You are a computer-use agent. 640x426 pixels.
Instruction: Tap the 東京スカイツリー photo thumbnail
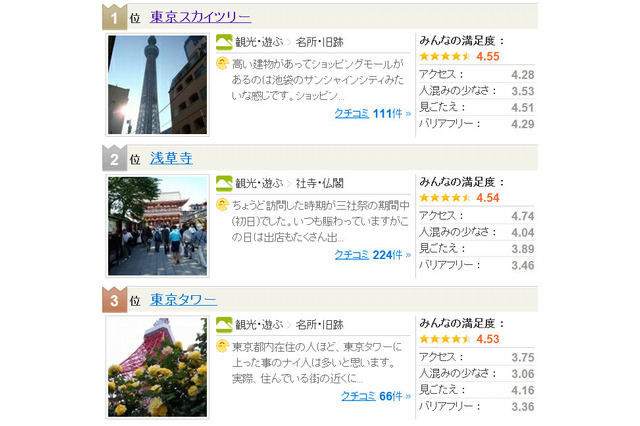click(156, 85)
